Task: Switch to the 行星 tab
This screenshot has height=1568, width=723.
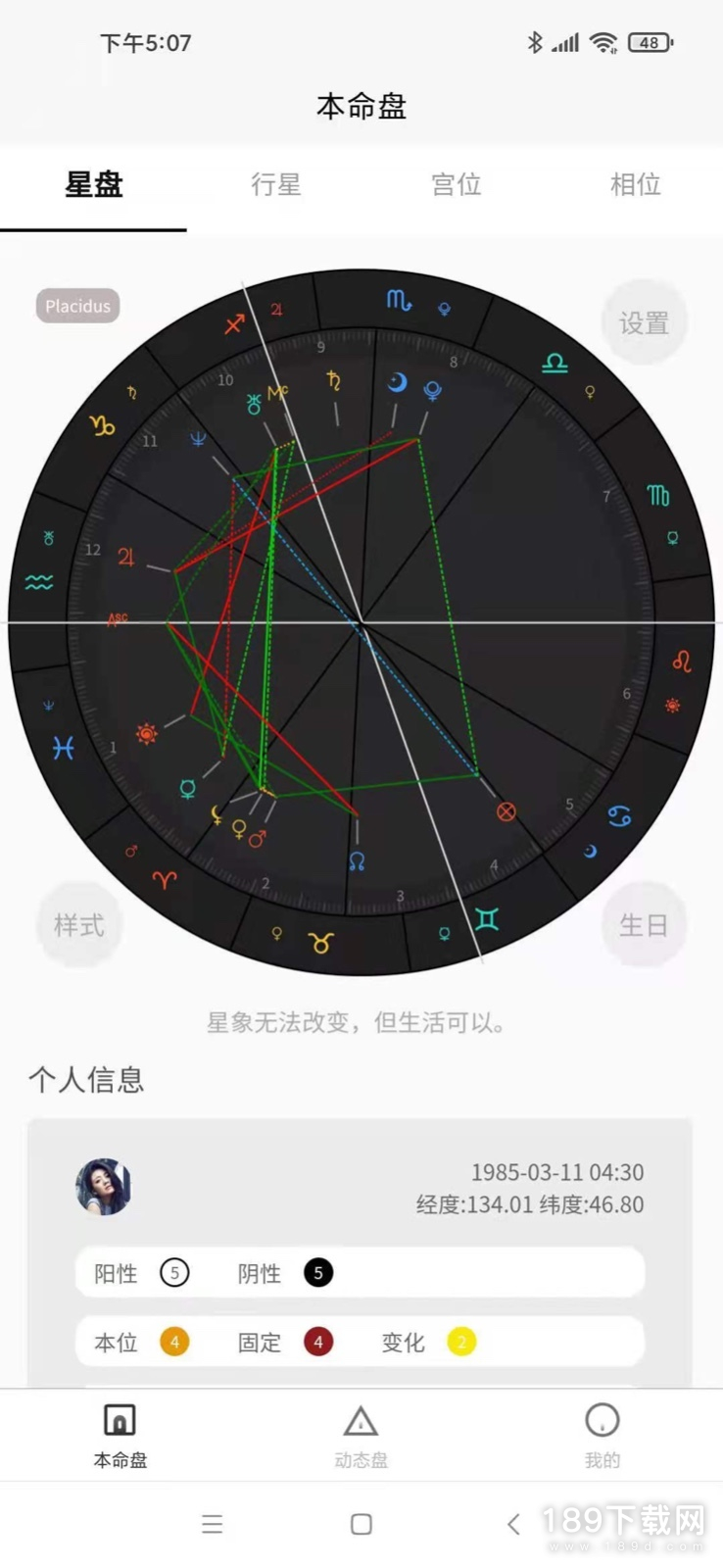Action: point(275,184)
